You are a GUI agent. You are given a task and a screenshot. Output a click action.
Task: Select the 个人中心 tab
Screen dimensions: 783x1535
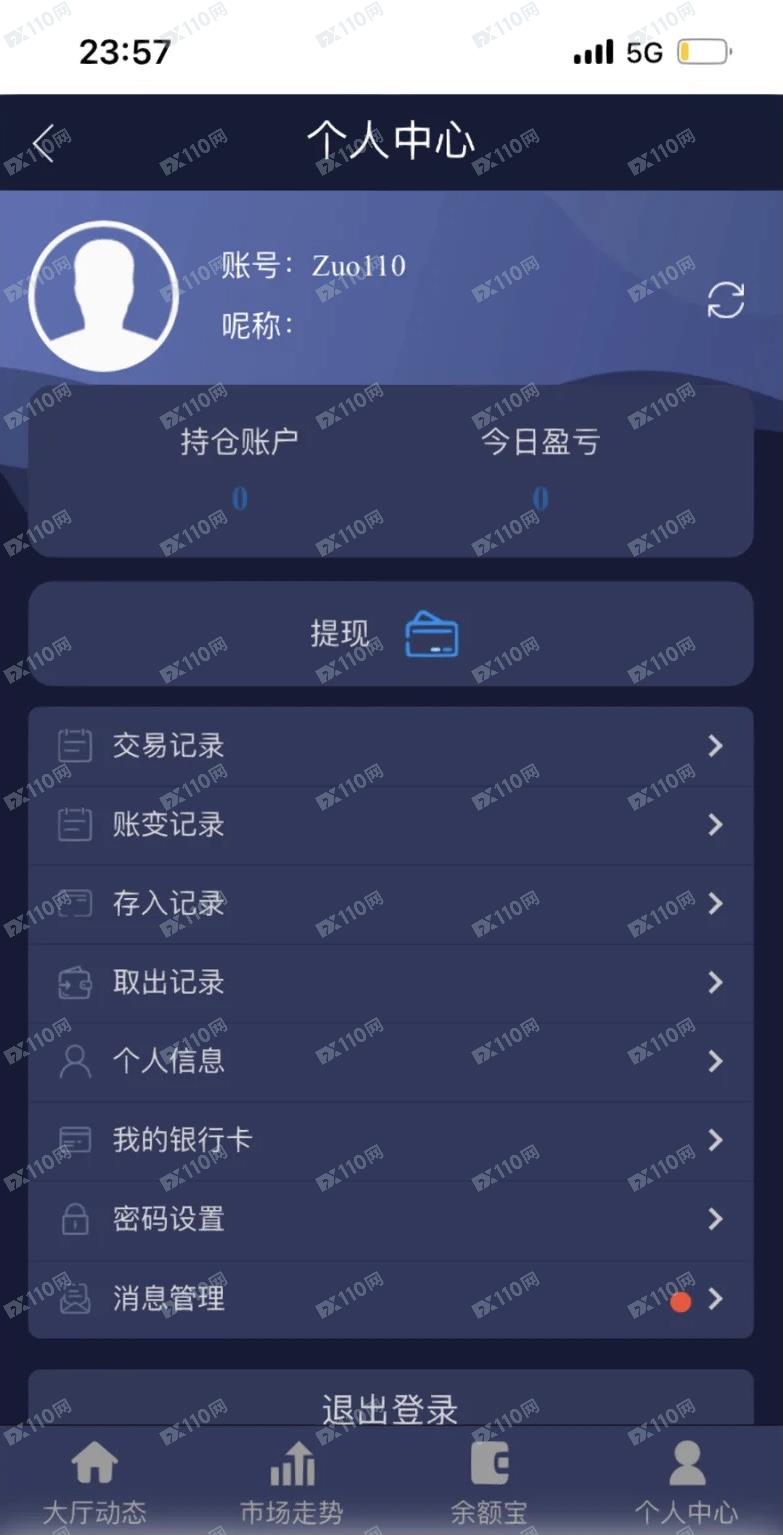[686, 1482]
